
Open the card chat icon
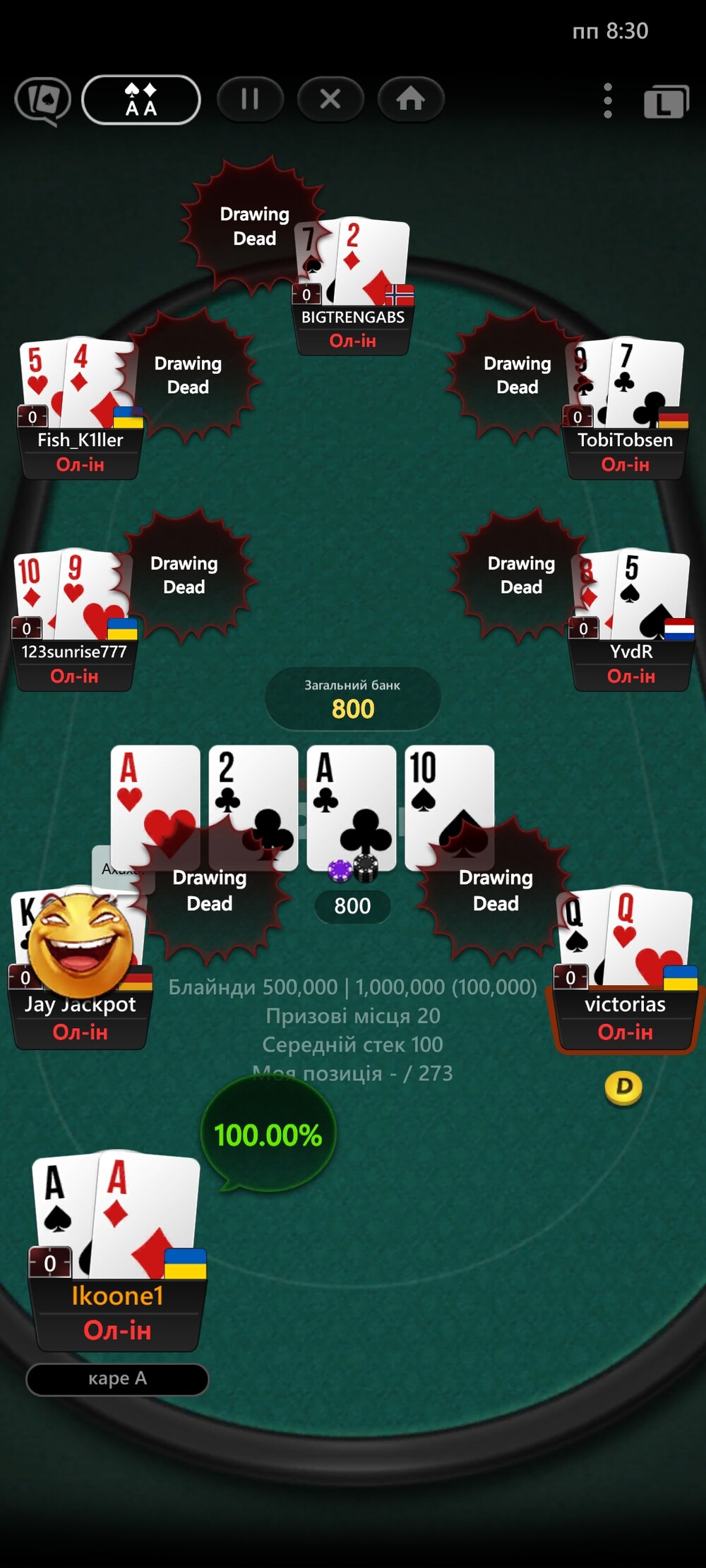point(42,101)
